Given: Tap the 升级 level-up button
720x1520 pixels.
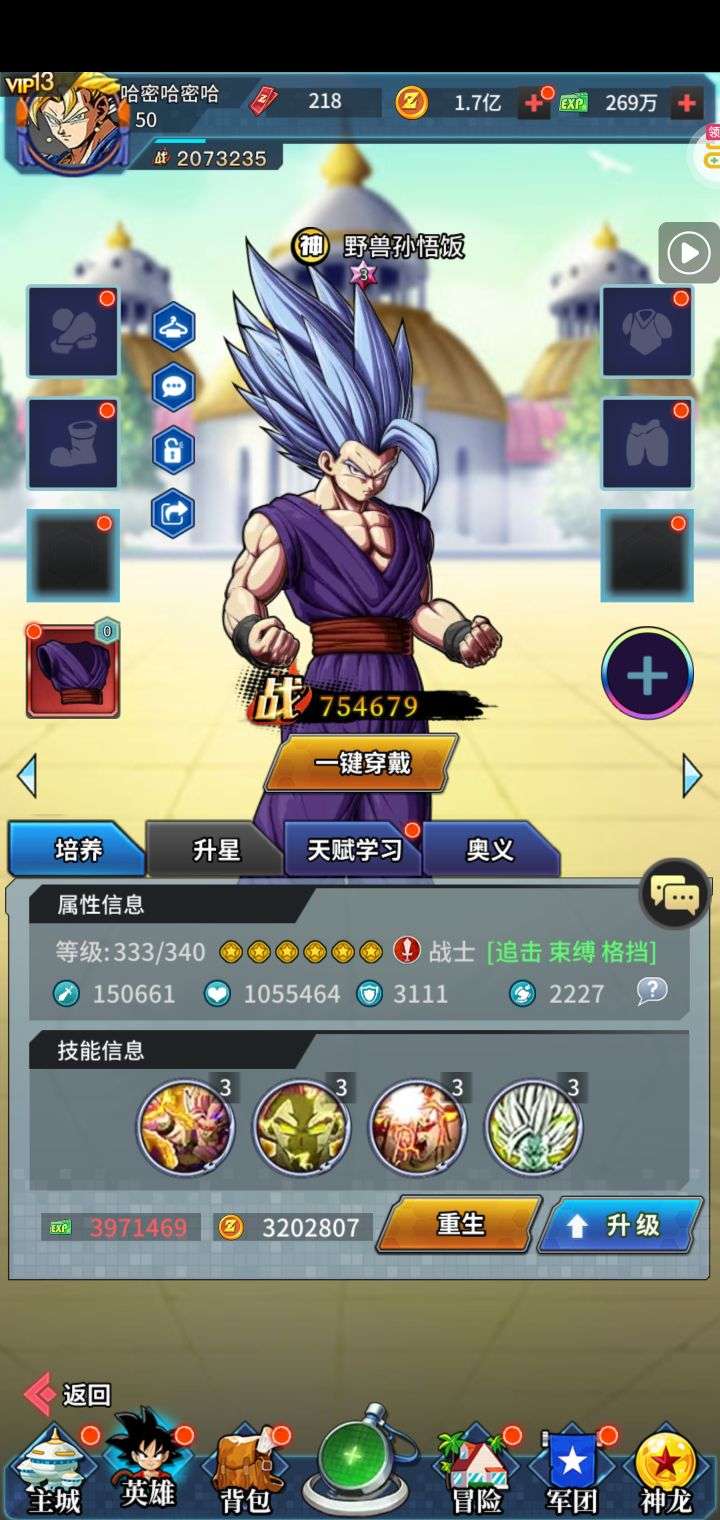Looking at the screenshot, I should [x=620, y=1225].
